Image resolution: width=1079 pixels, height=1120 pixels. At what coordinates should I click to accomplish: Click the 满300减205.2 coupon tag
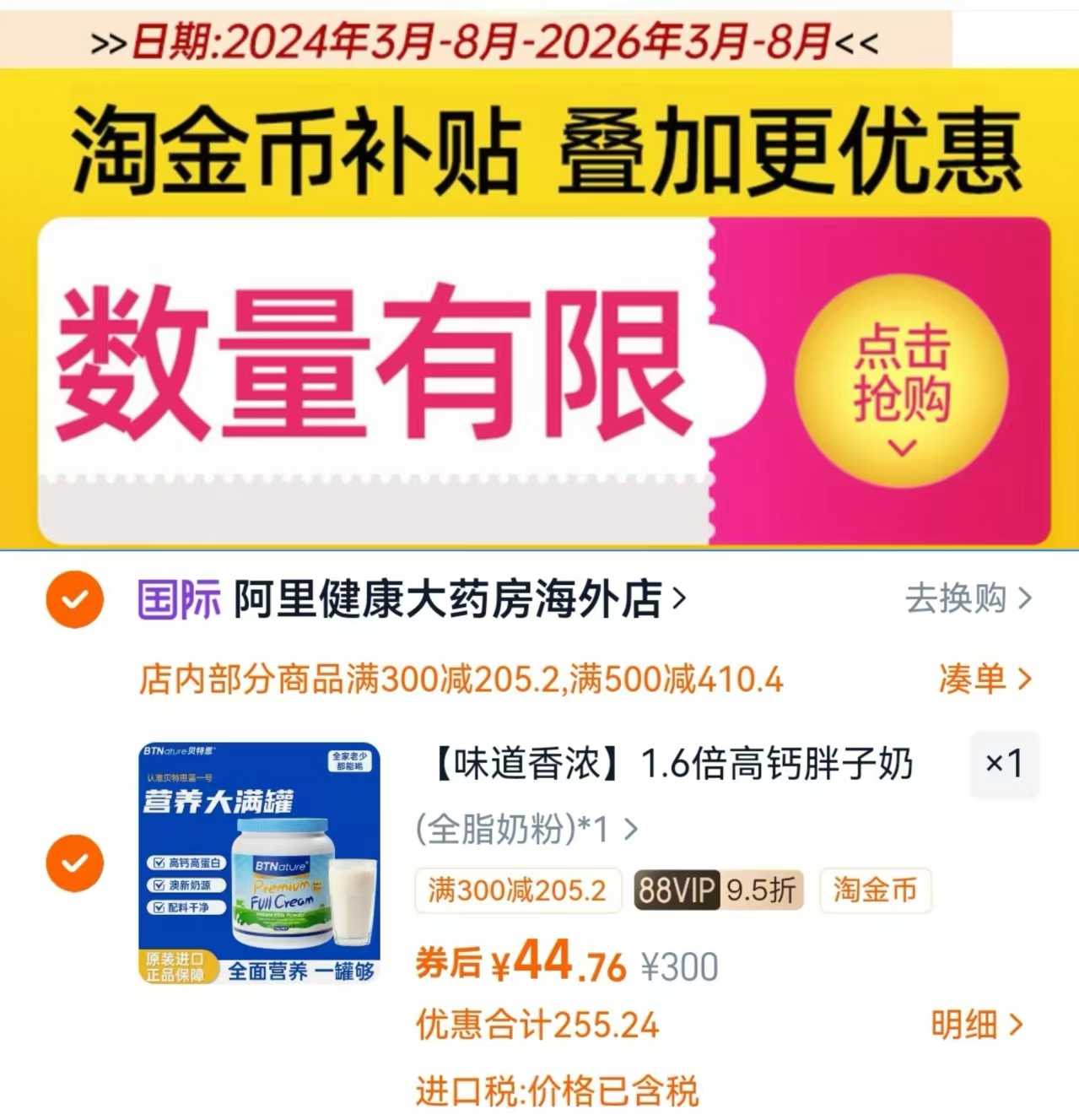point(517,890)
